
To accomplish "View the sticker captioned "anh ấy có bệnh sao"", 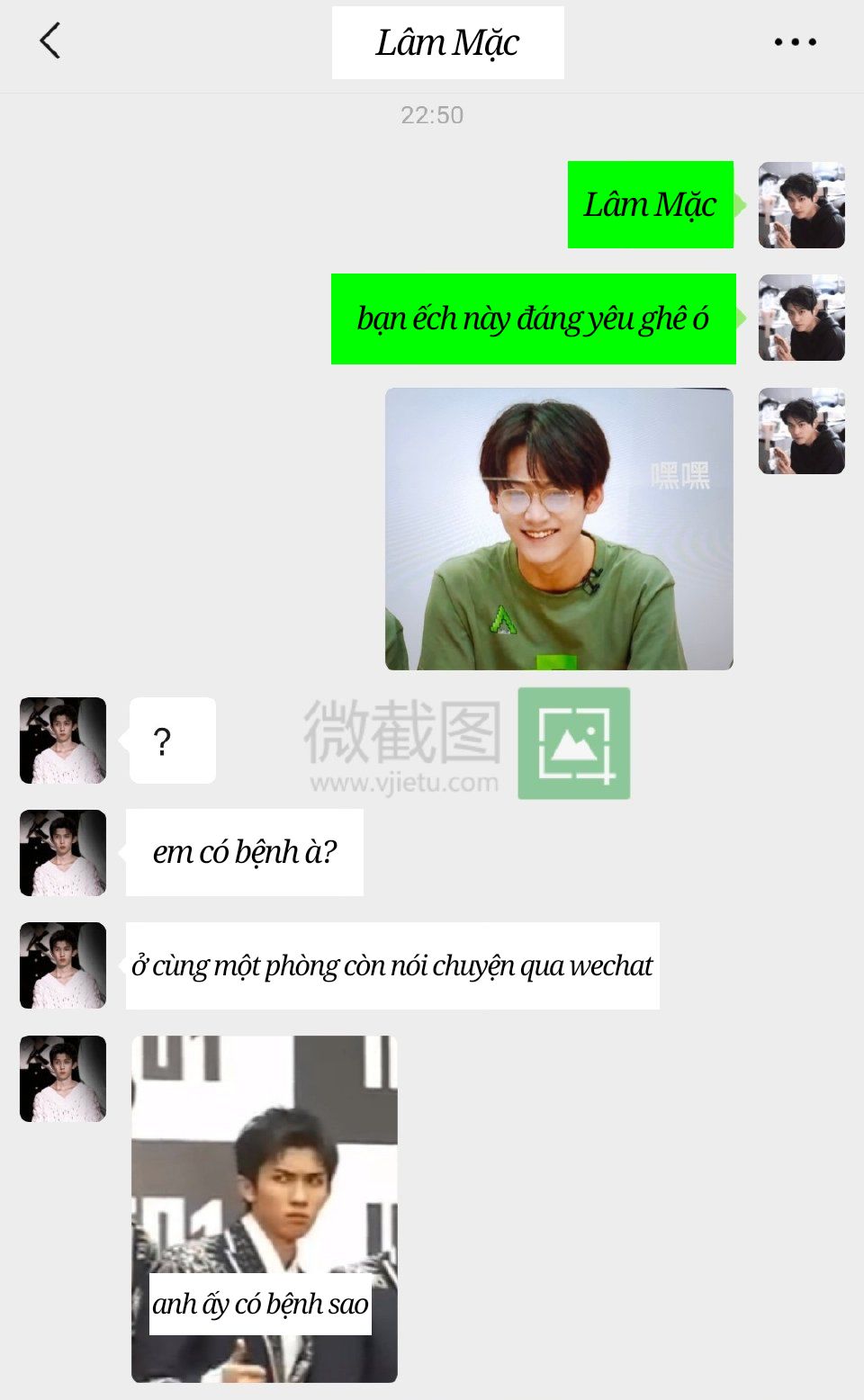I will pyautogui.click(x=265, y=1208).
